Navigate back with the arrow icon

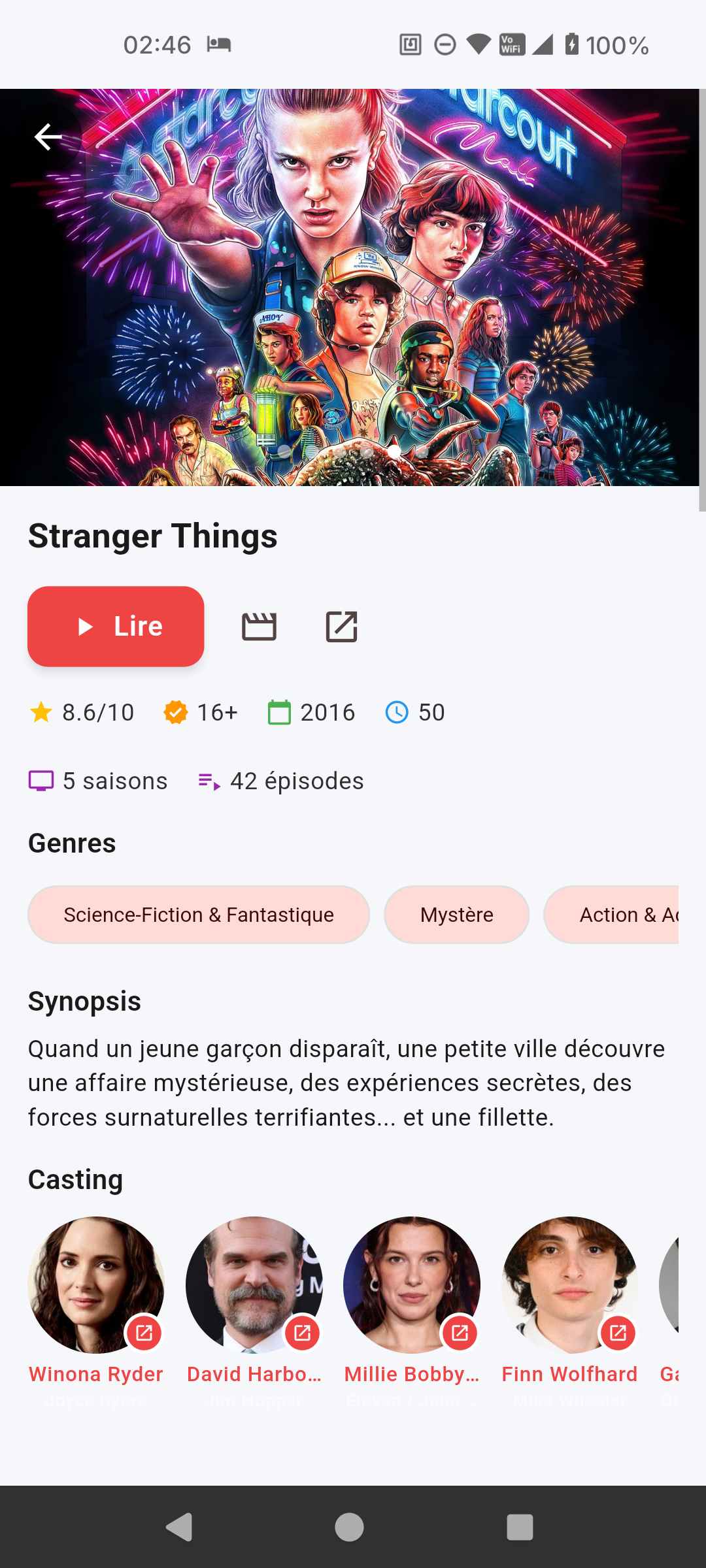coord(48,137)
